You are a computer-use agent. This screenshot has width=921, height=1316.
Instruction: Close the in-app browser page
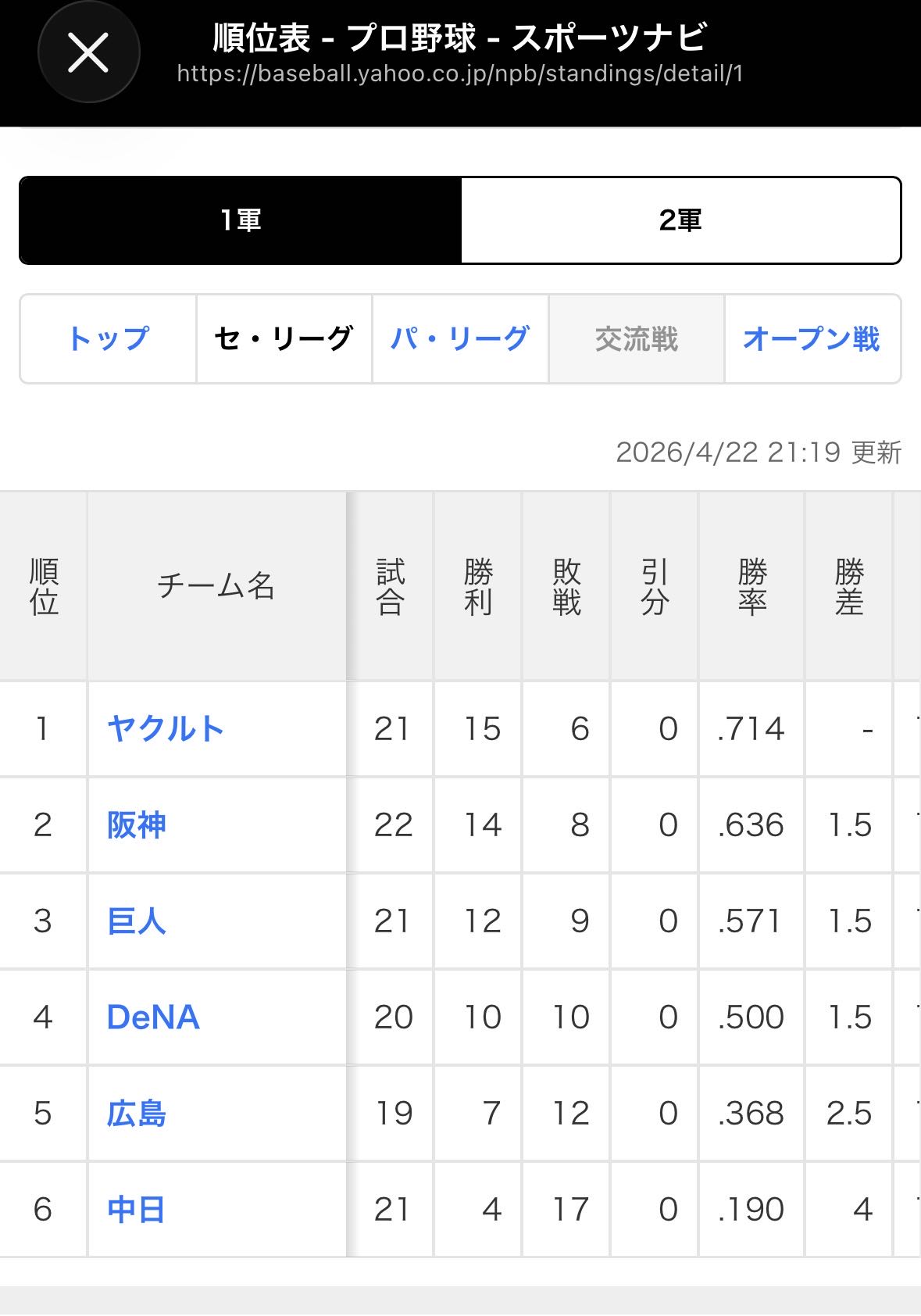88,53
